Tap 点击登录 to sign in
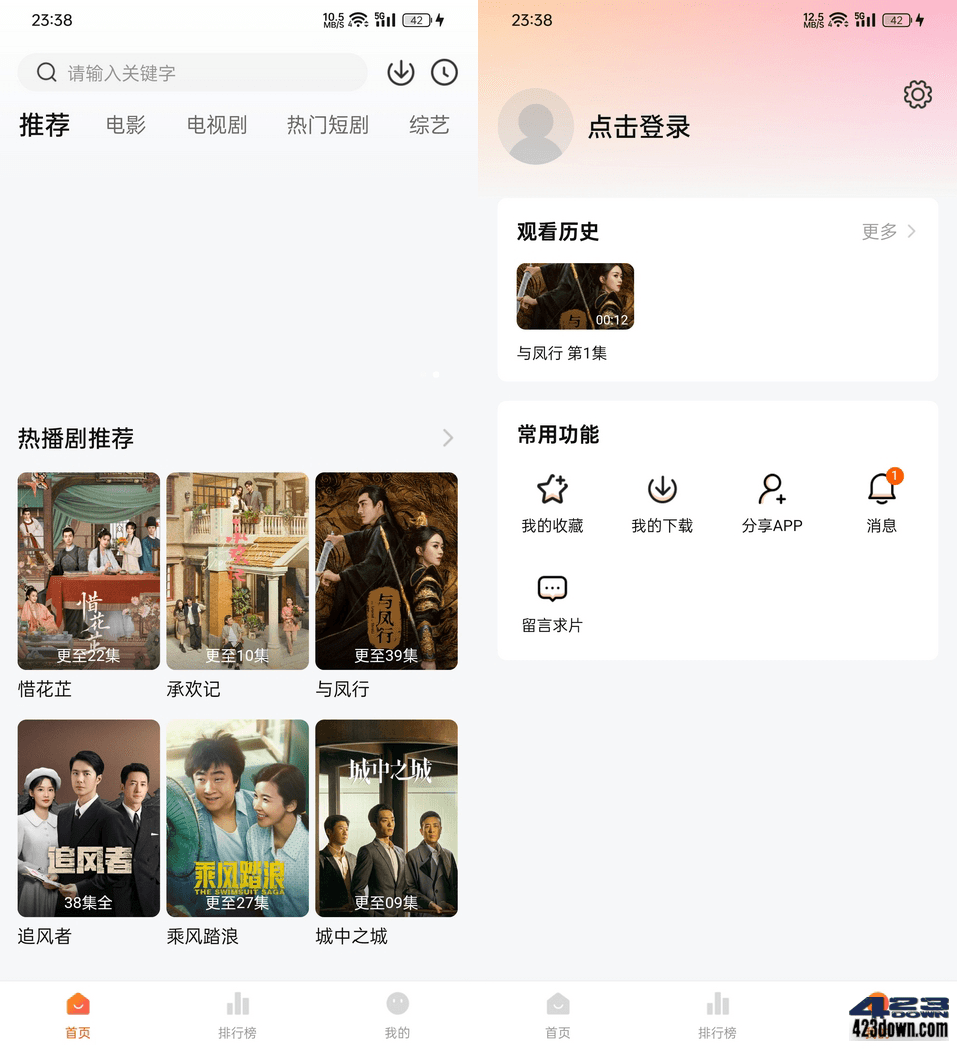The image size is (957, 1053). tap(639, 127)
